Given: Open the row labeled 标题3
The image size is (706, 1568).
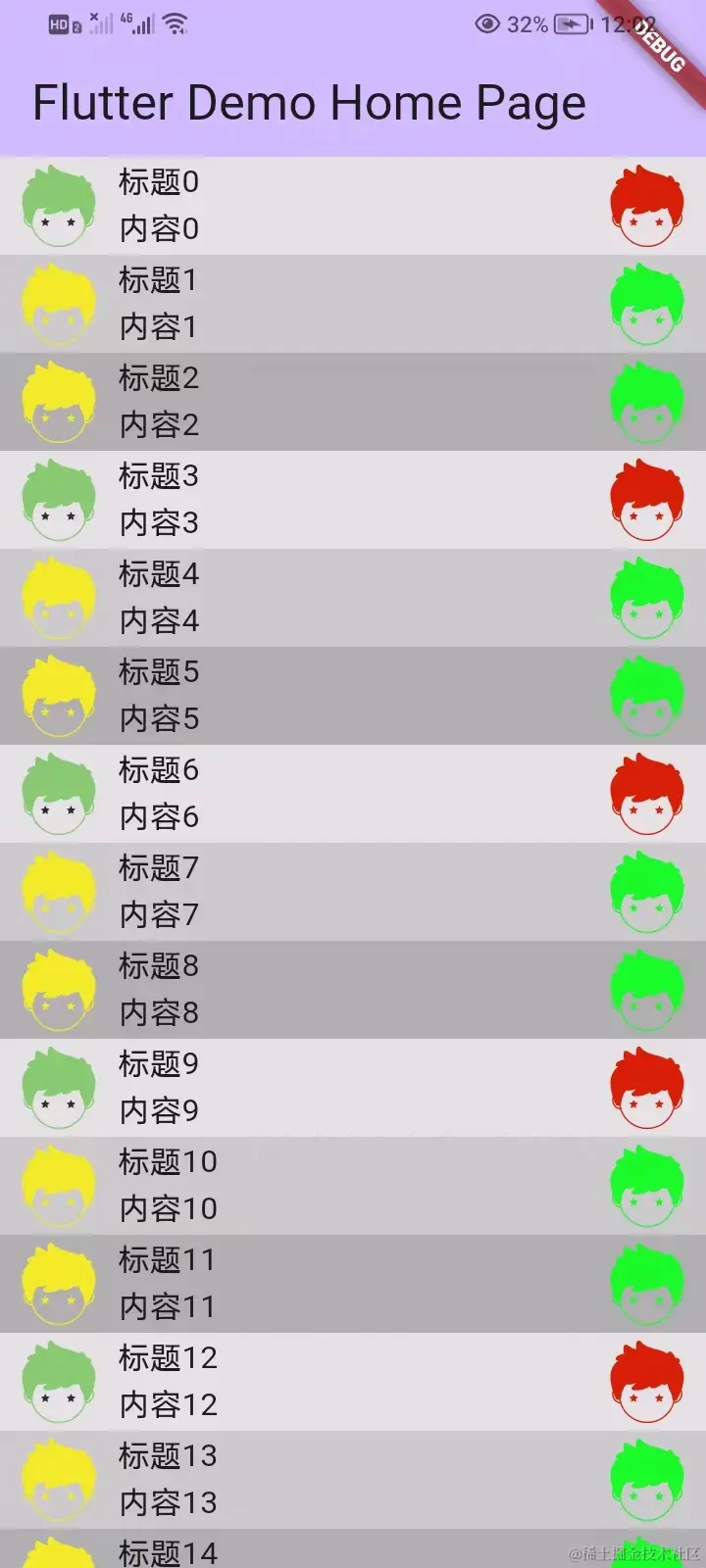Looking at the screenshot, I should click(353, 500).
